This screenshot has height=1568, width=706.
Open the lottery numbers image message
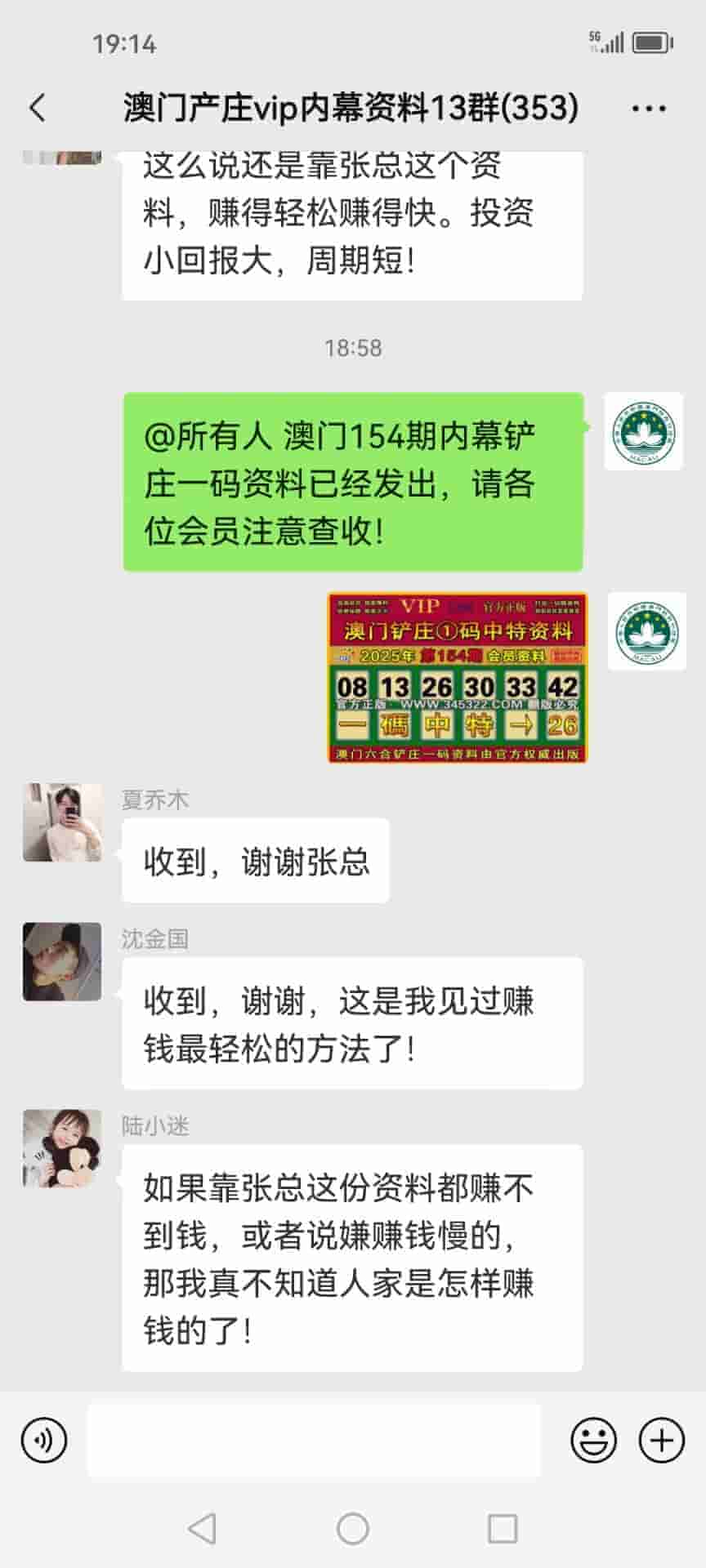point(457,678)
